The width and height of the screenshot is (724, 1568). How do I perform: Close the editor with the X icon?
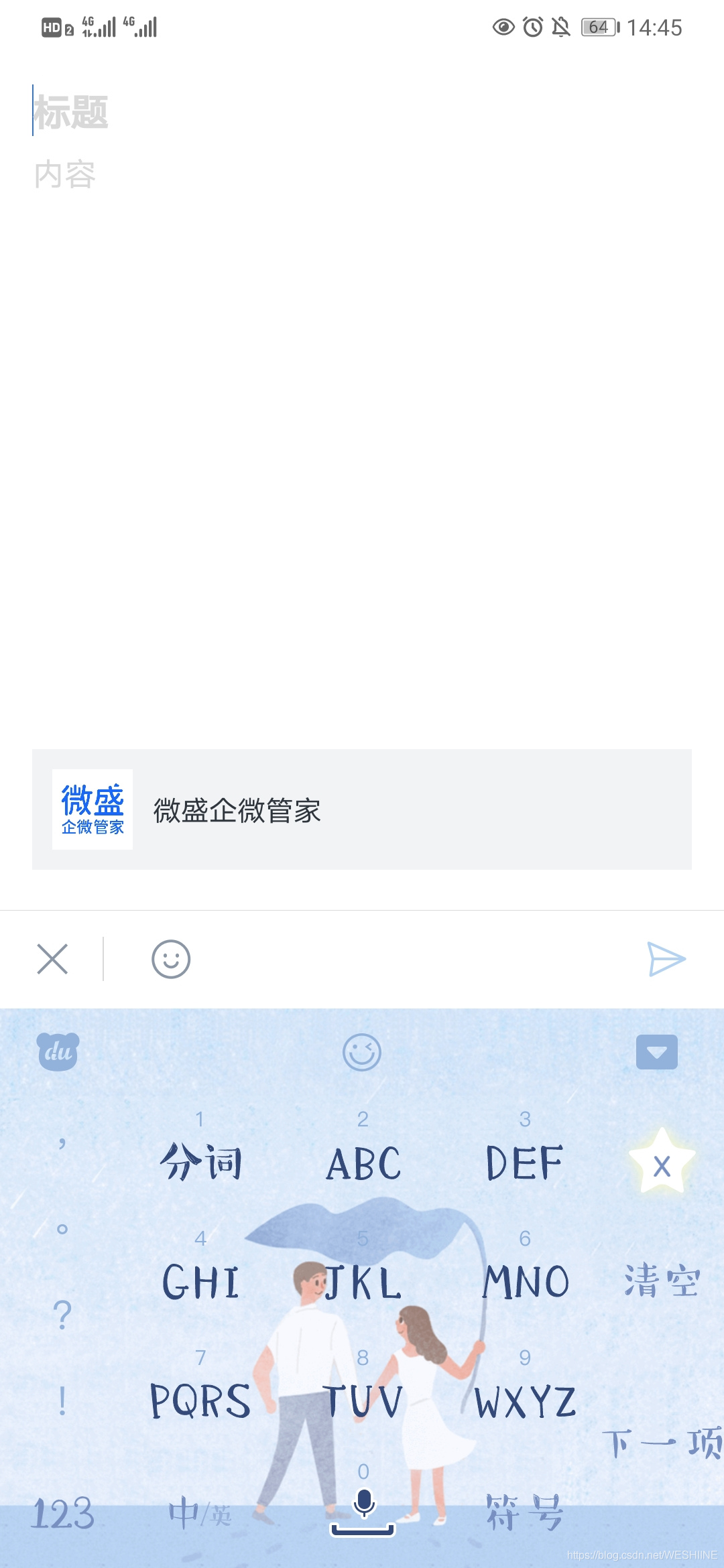pyautogui.click(x=52, y=959)
